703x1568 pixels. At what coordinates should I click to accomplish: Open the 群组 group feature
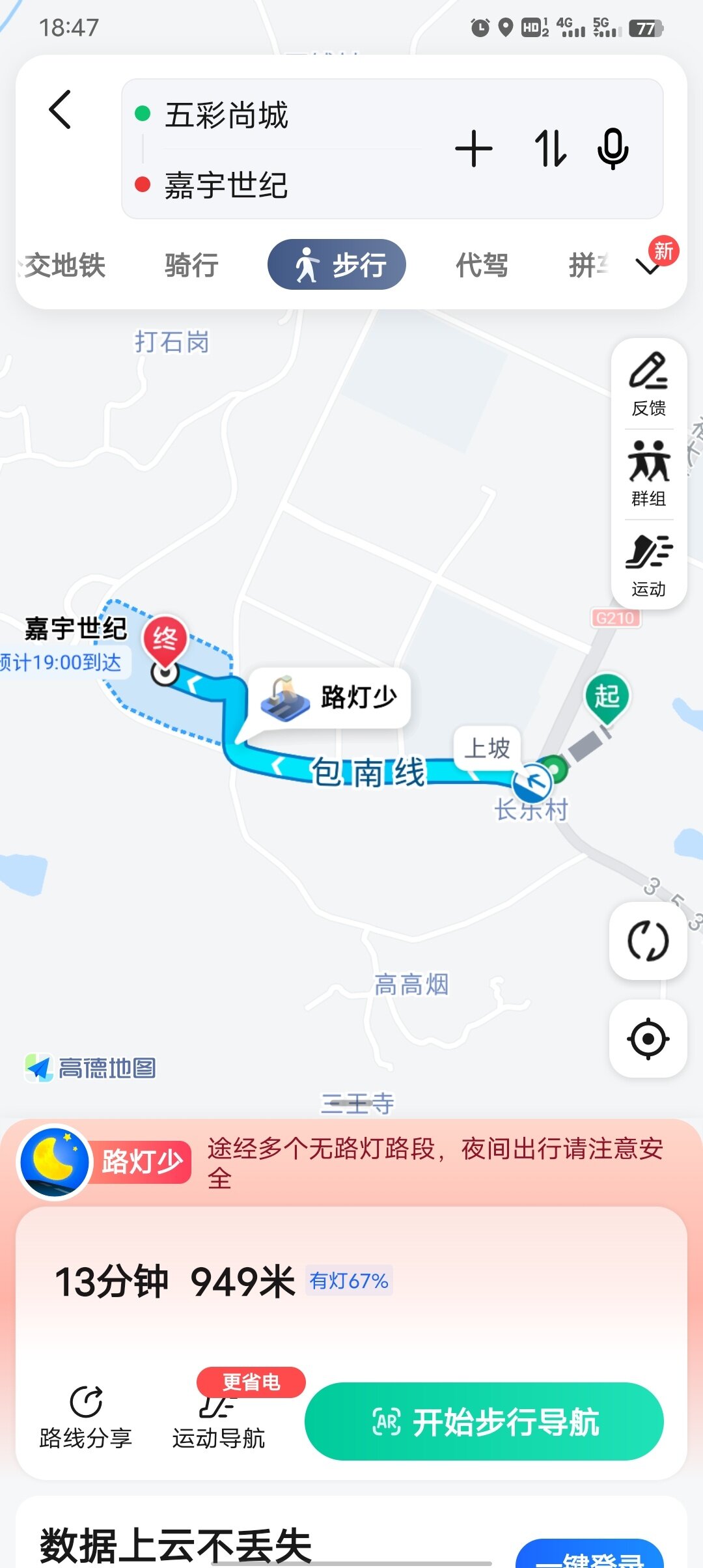(648, 474)
